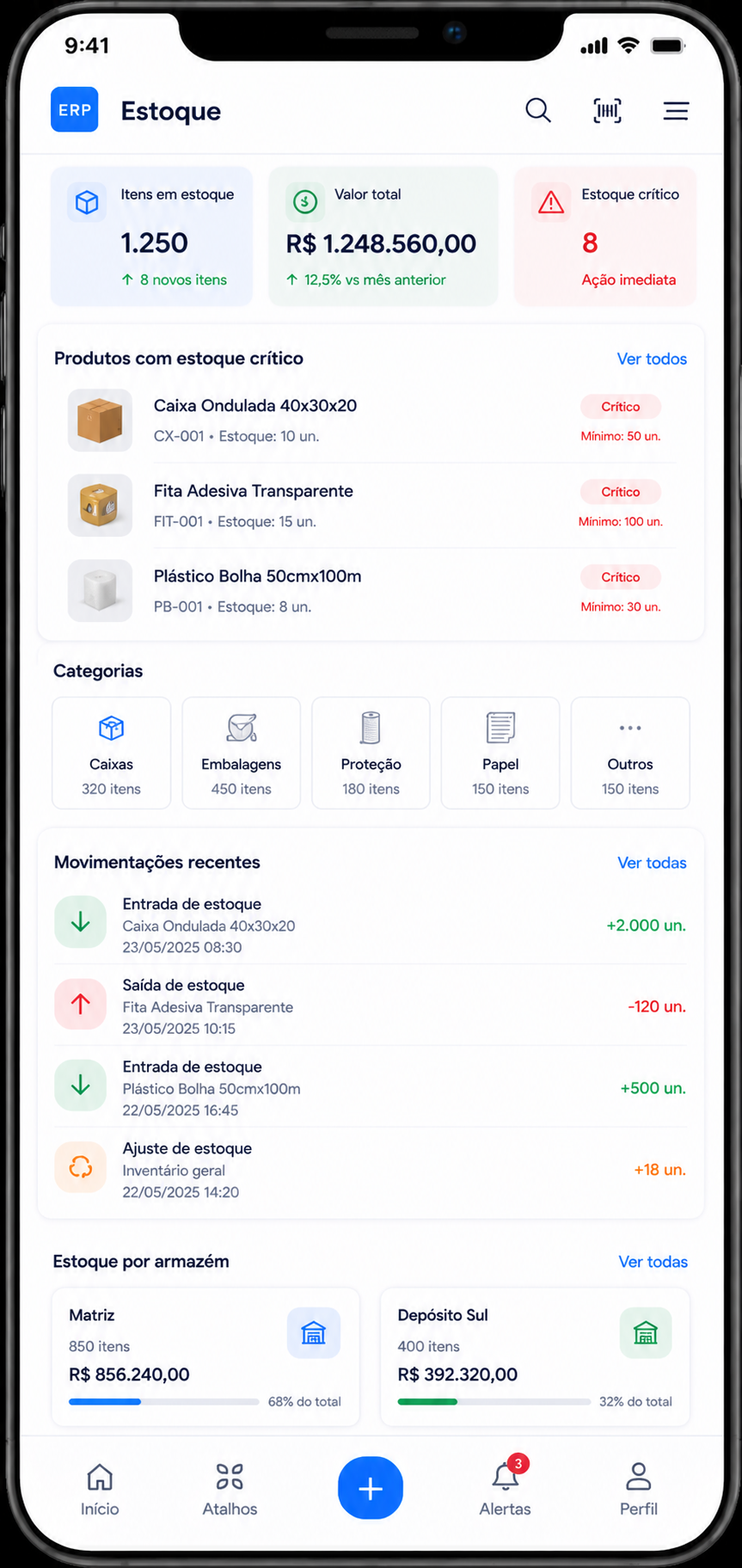
Task: View all recent movimentações
Action: point(652,863)
